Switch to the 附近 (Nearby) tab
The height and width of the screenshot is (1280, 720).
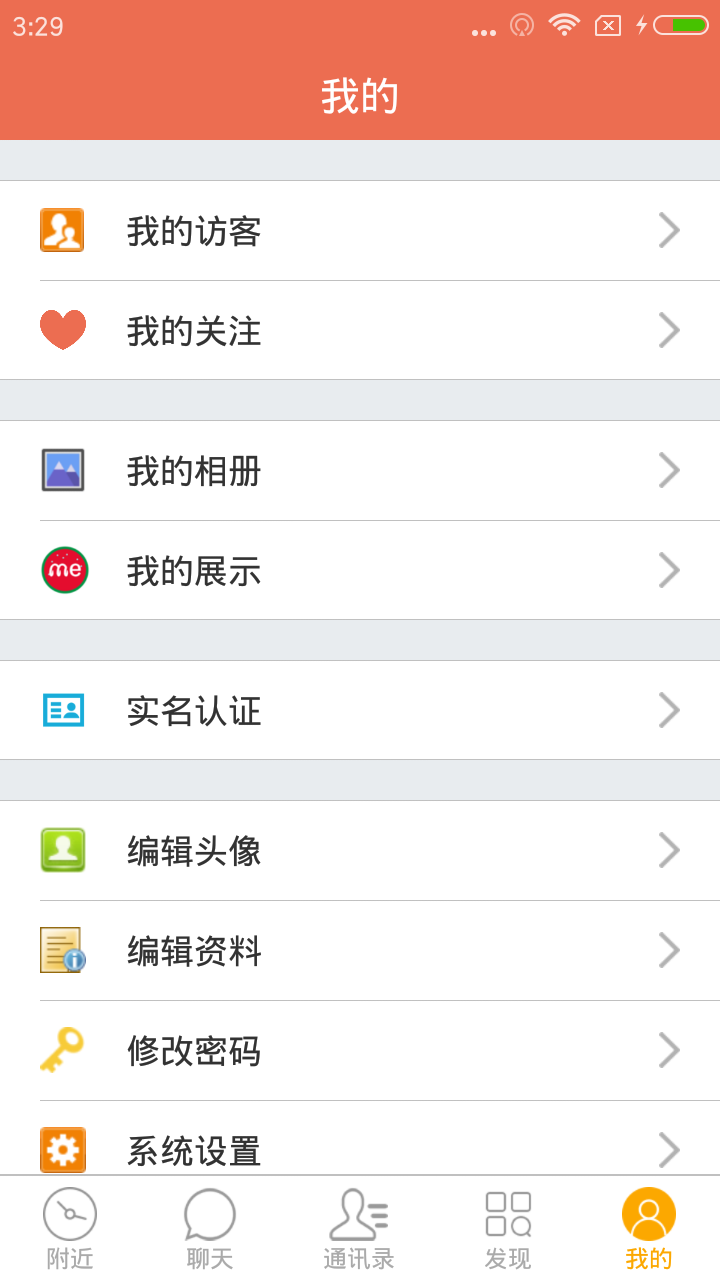point(70,1229)
